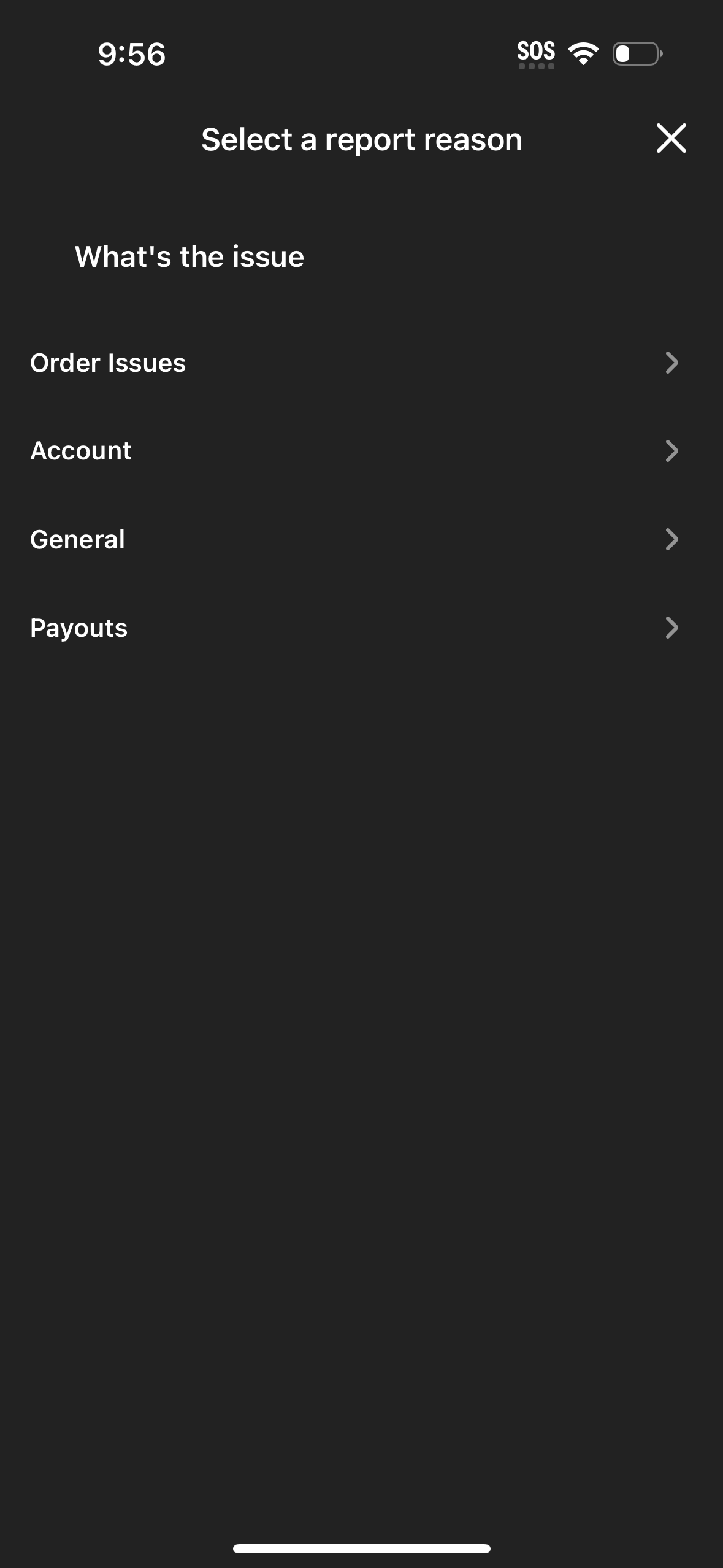This screenshot has height=1568, width=723.
Task: Tap the arrow beside Account
Action: coord(671,452)
